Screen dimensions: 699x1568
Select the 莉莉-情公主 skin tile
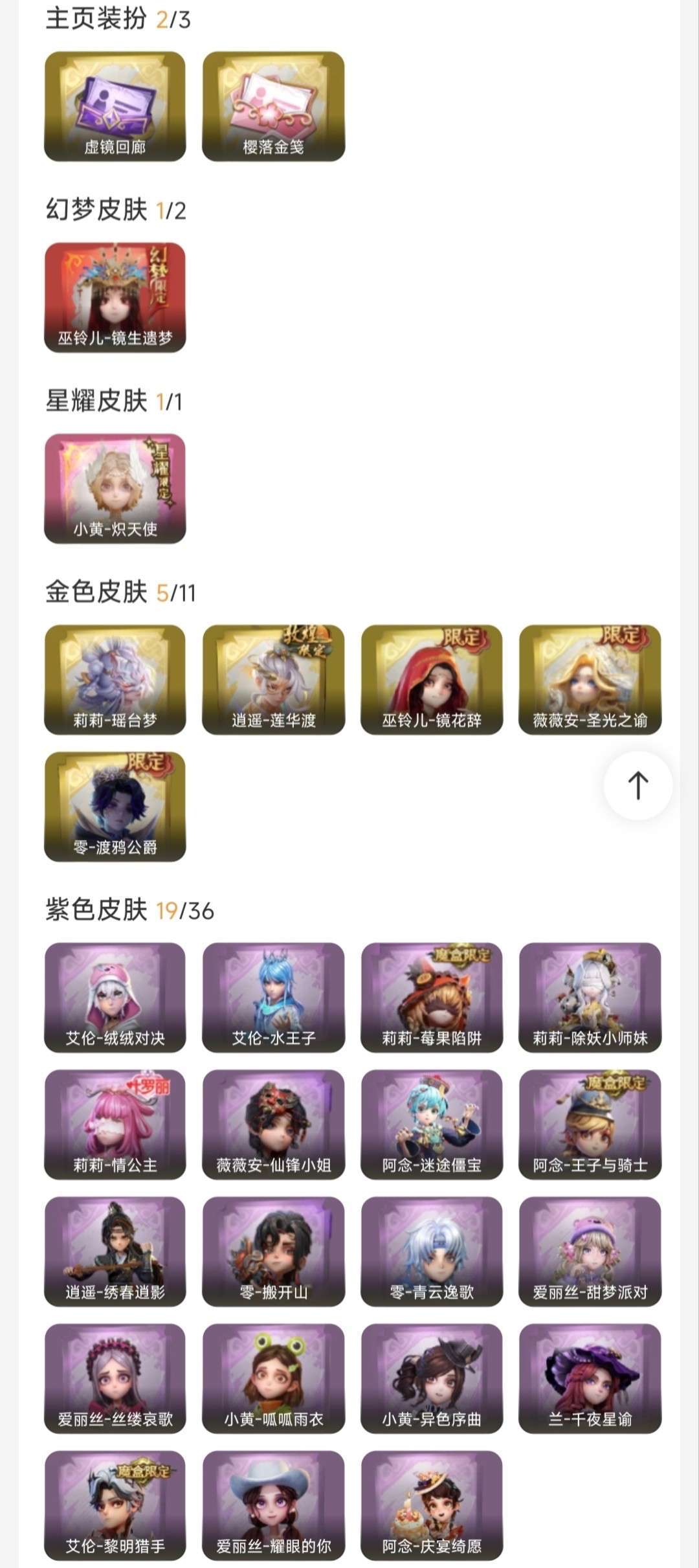click(115, 1124)
